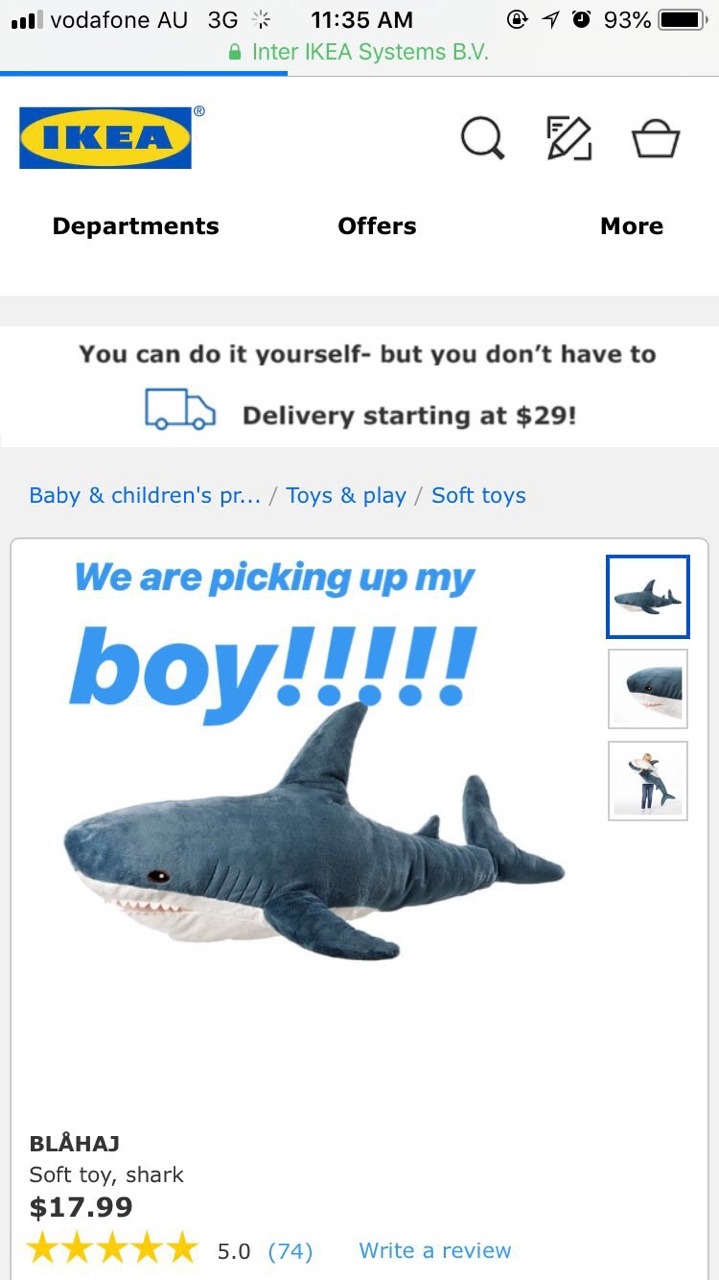719x1280 pixels.
Task: Select the shark face close-up thumbnail
Action: [x=647, y=689]
